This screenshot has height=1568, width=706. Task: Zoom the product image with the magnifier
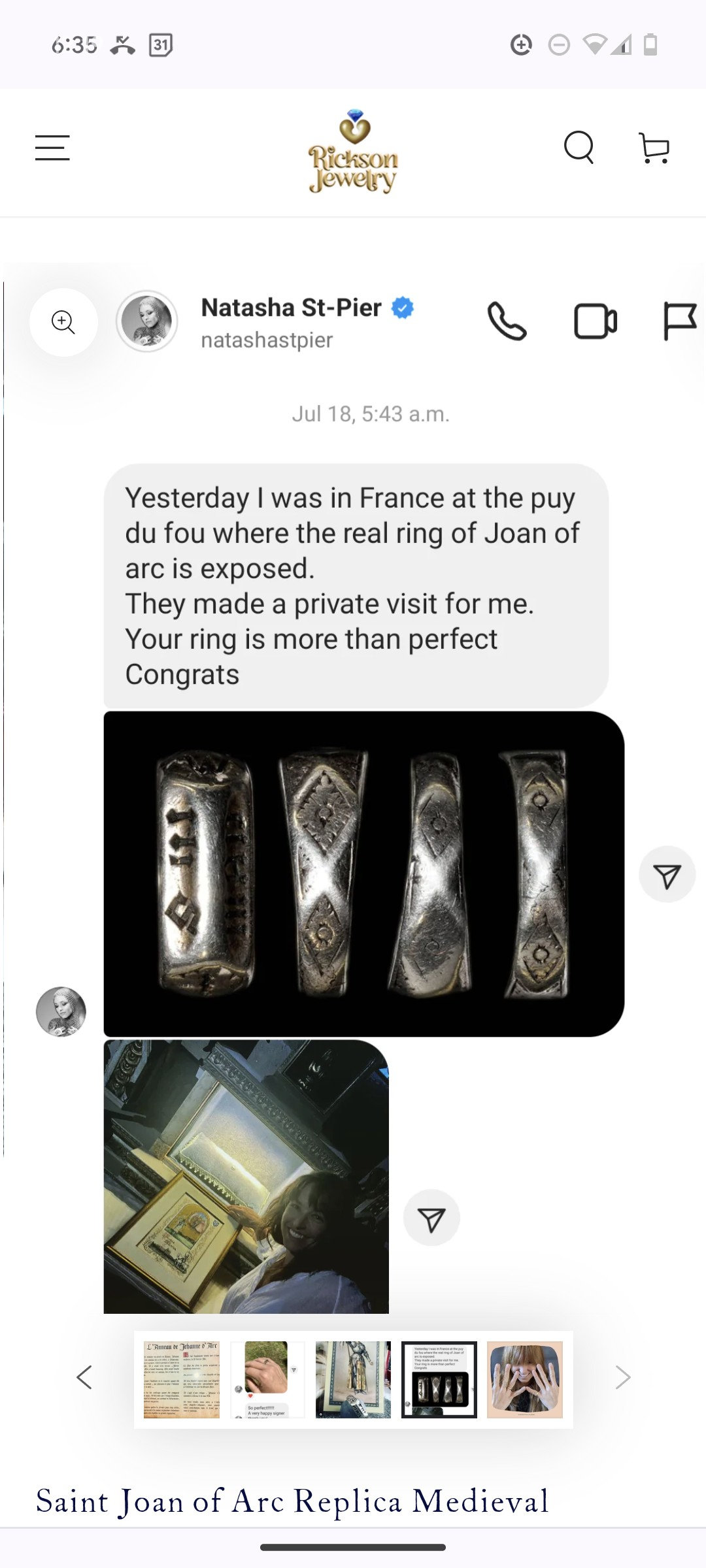63,322
